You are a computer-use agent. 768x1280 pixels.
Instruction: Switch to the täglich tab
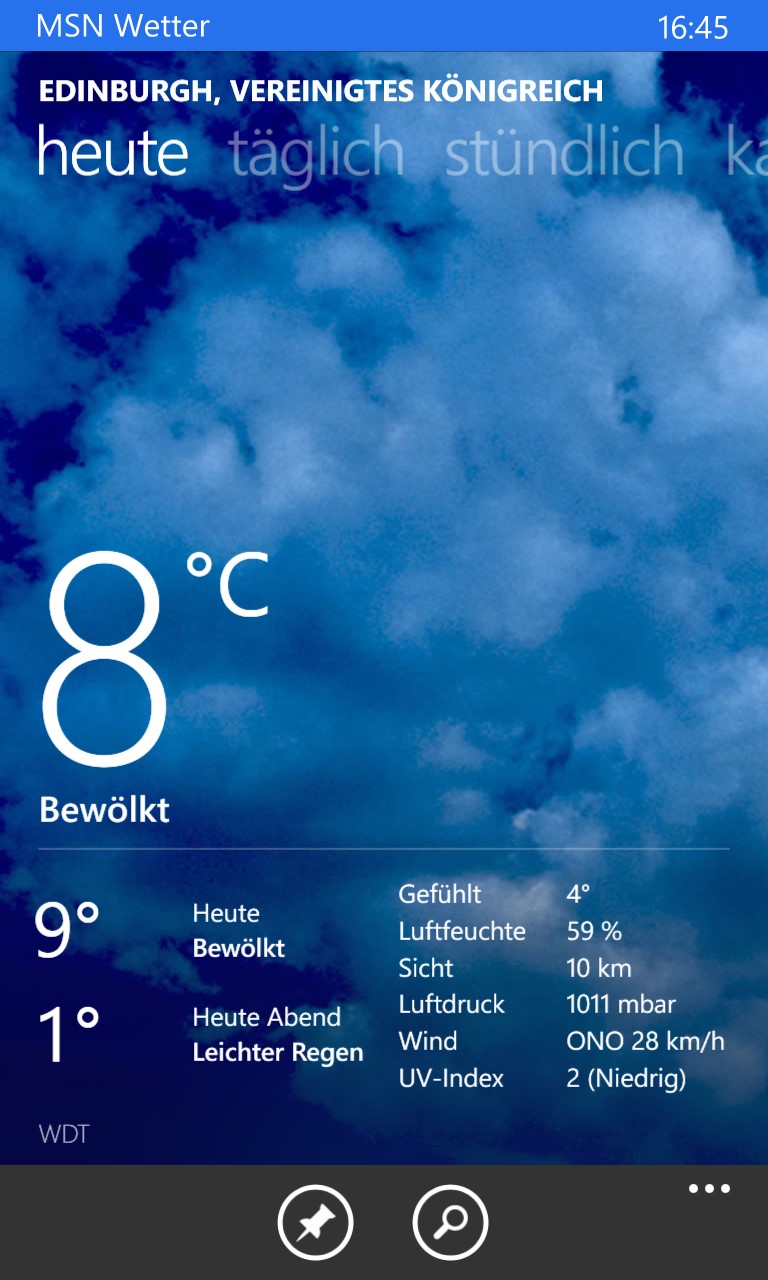click(x=316, y=153)
